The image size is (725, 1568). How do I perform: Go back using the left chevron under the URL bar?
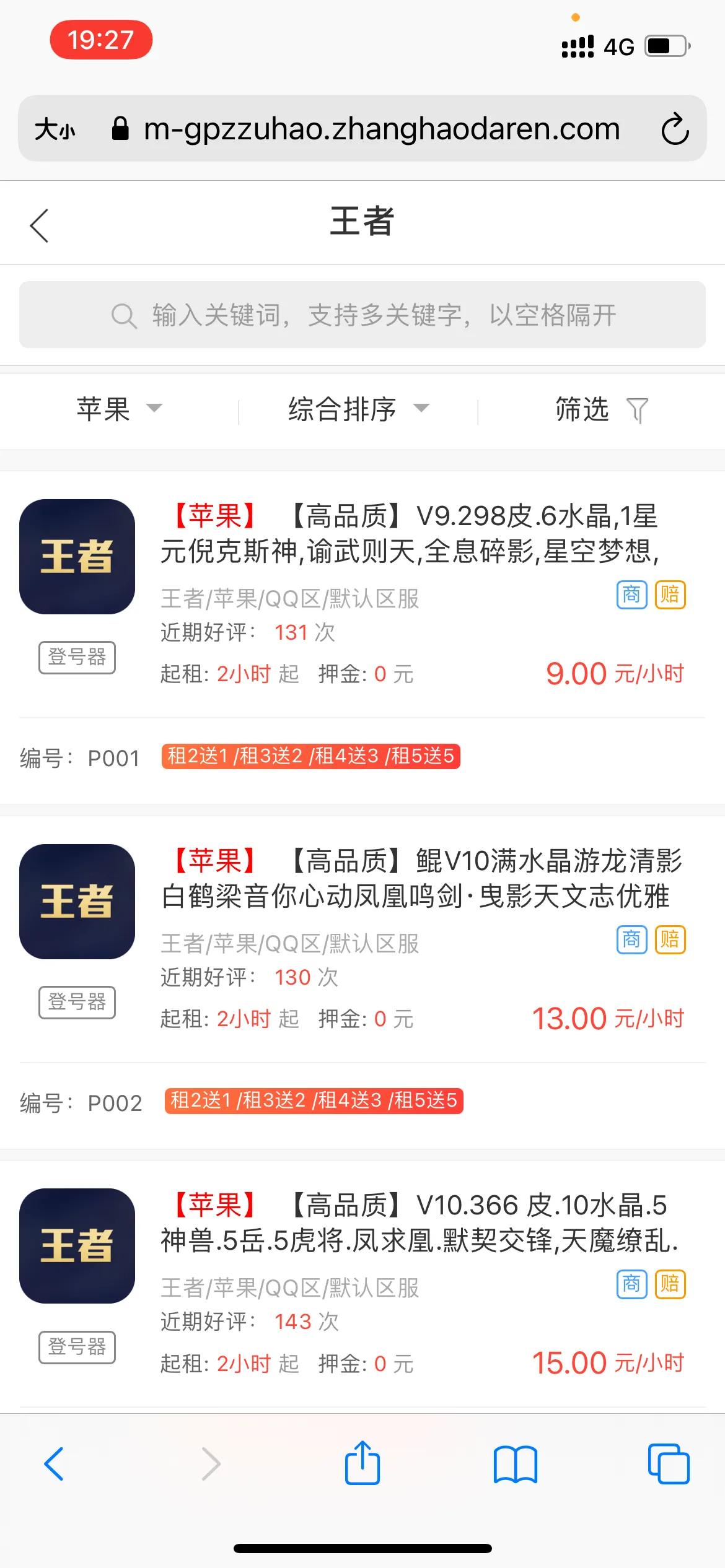38,224
